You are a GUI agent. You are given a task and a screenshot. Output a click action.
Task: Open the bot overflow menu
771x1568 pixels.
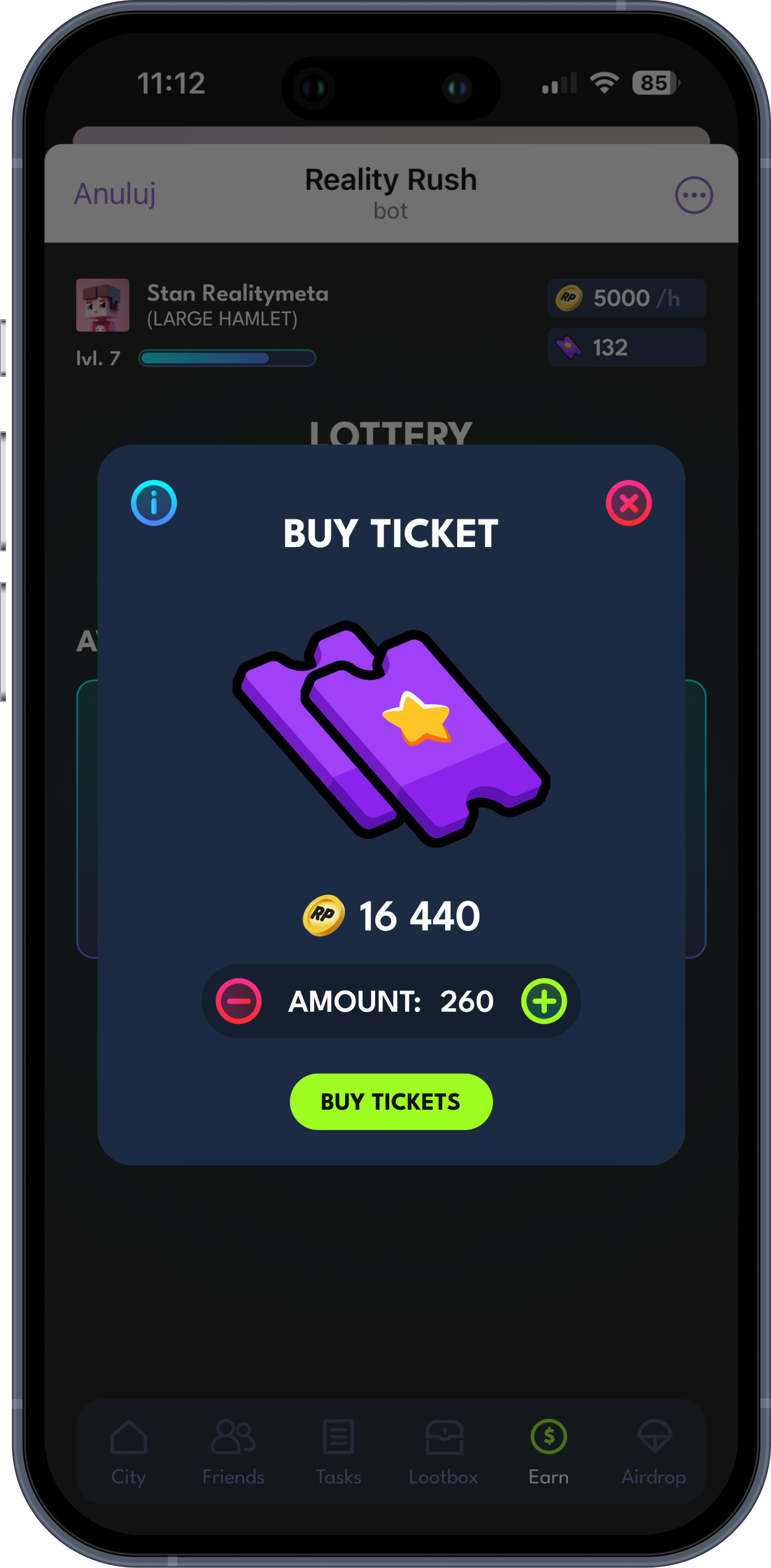pos(693,195)
